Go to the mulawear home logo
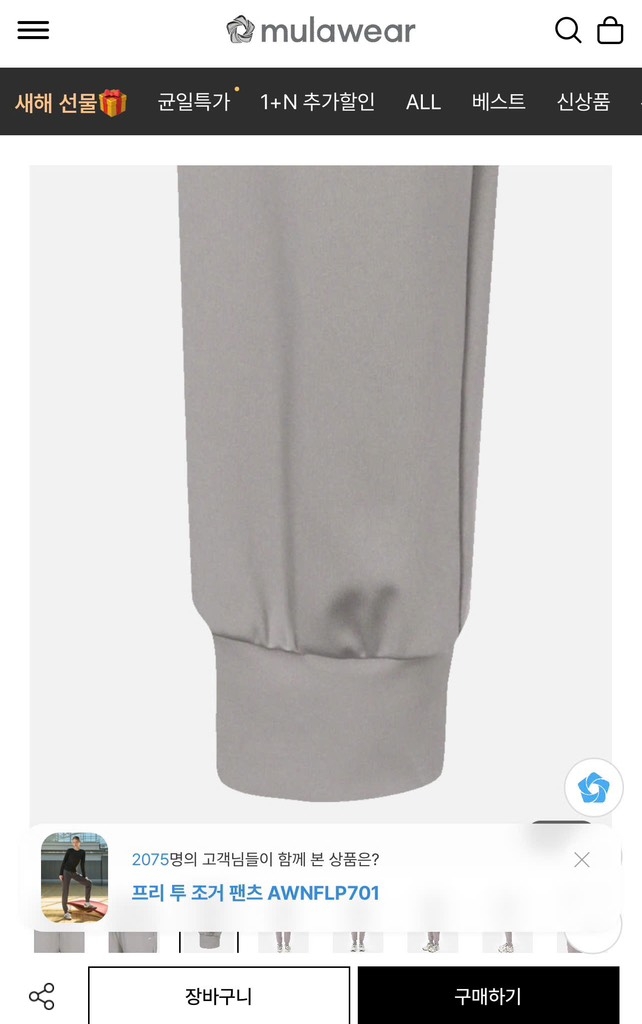 [320, 30]
